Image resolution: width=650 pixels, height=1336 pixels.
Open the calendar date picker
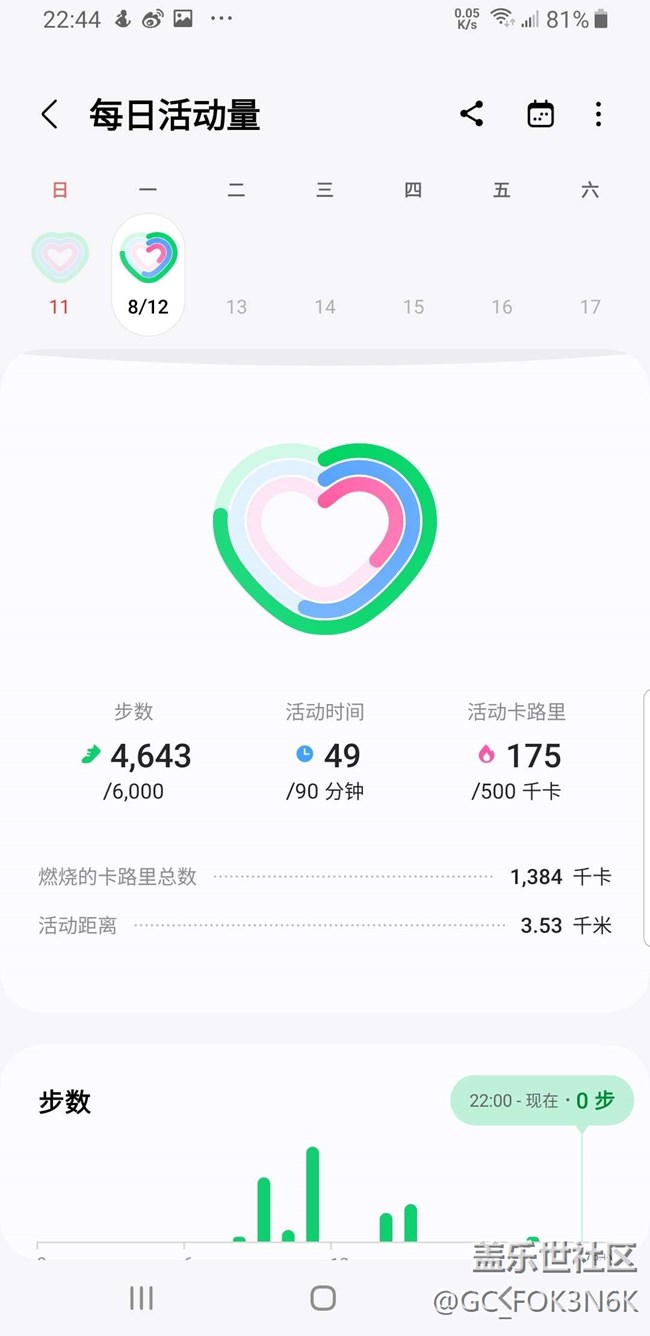[x=540, y=114]
